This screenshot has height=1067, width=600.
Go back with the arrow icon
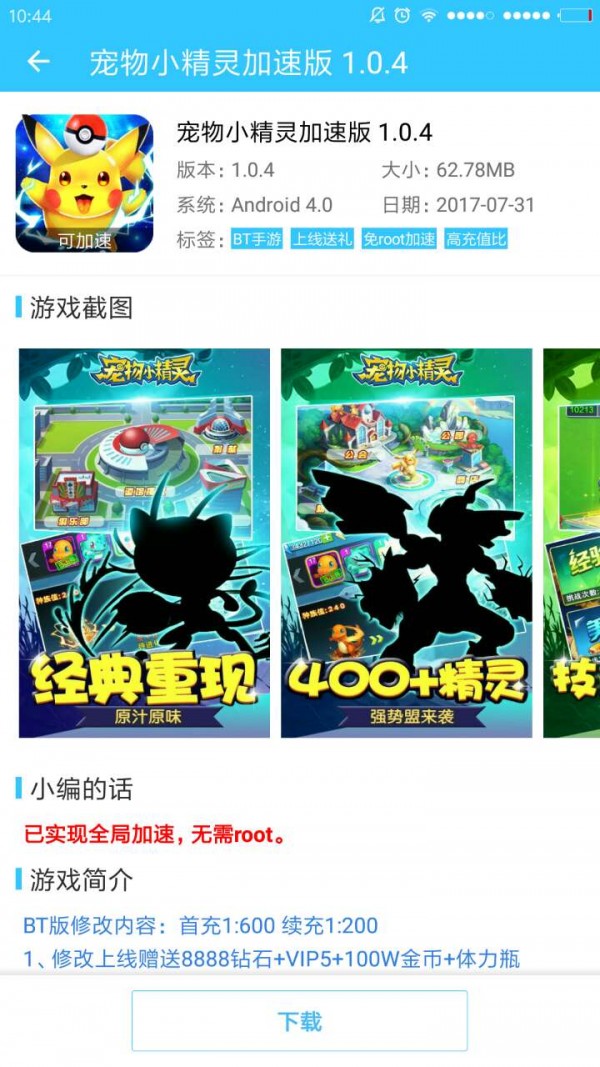pos(38,62)
